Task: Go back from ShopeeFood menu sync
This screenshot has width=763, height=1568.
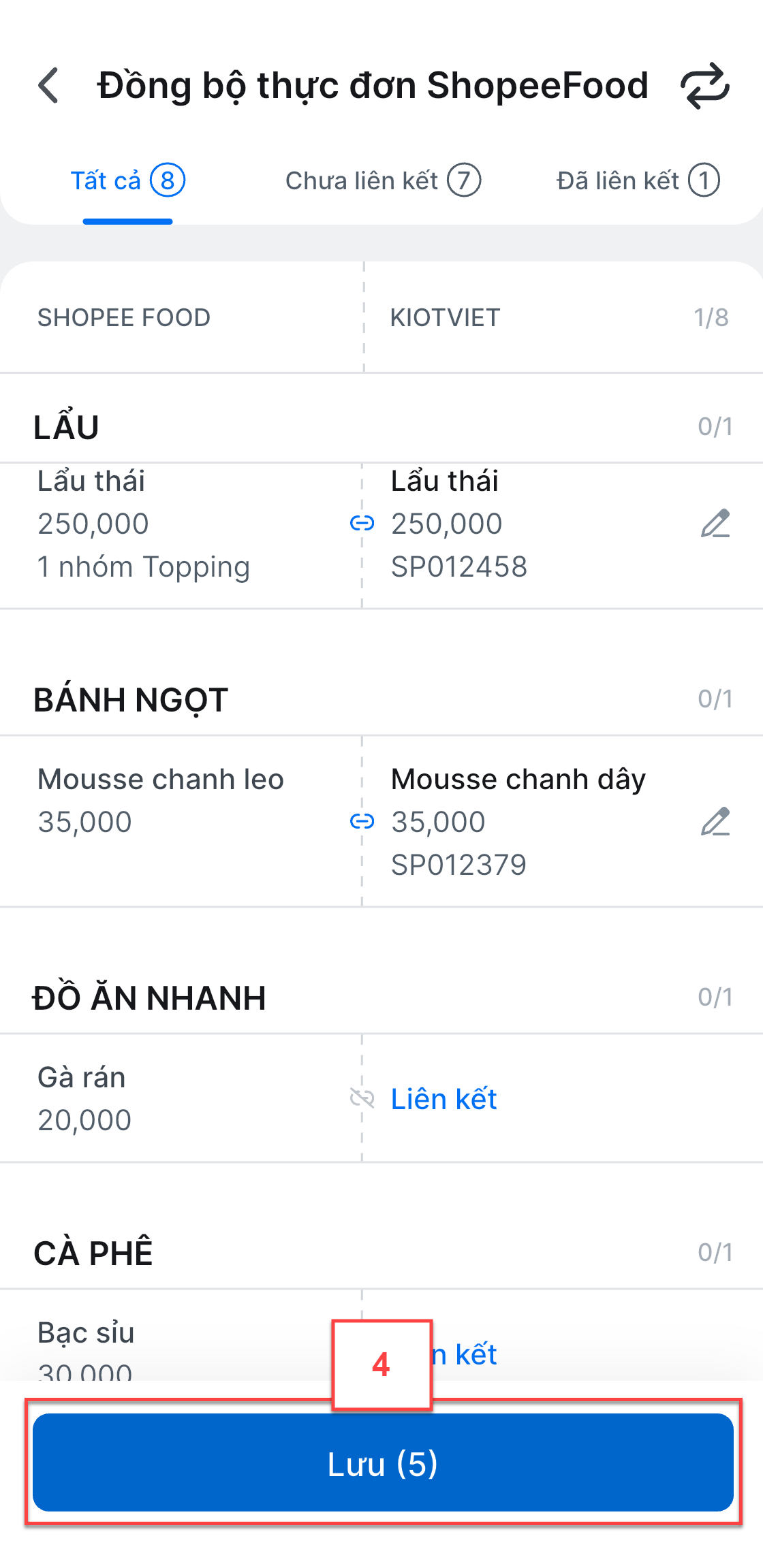Action: tap(49, 86)
